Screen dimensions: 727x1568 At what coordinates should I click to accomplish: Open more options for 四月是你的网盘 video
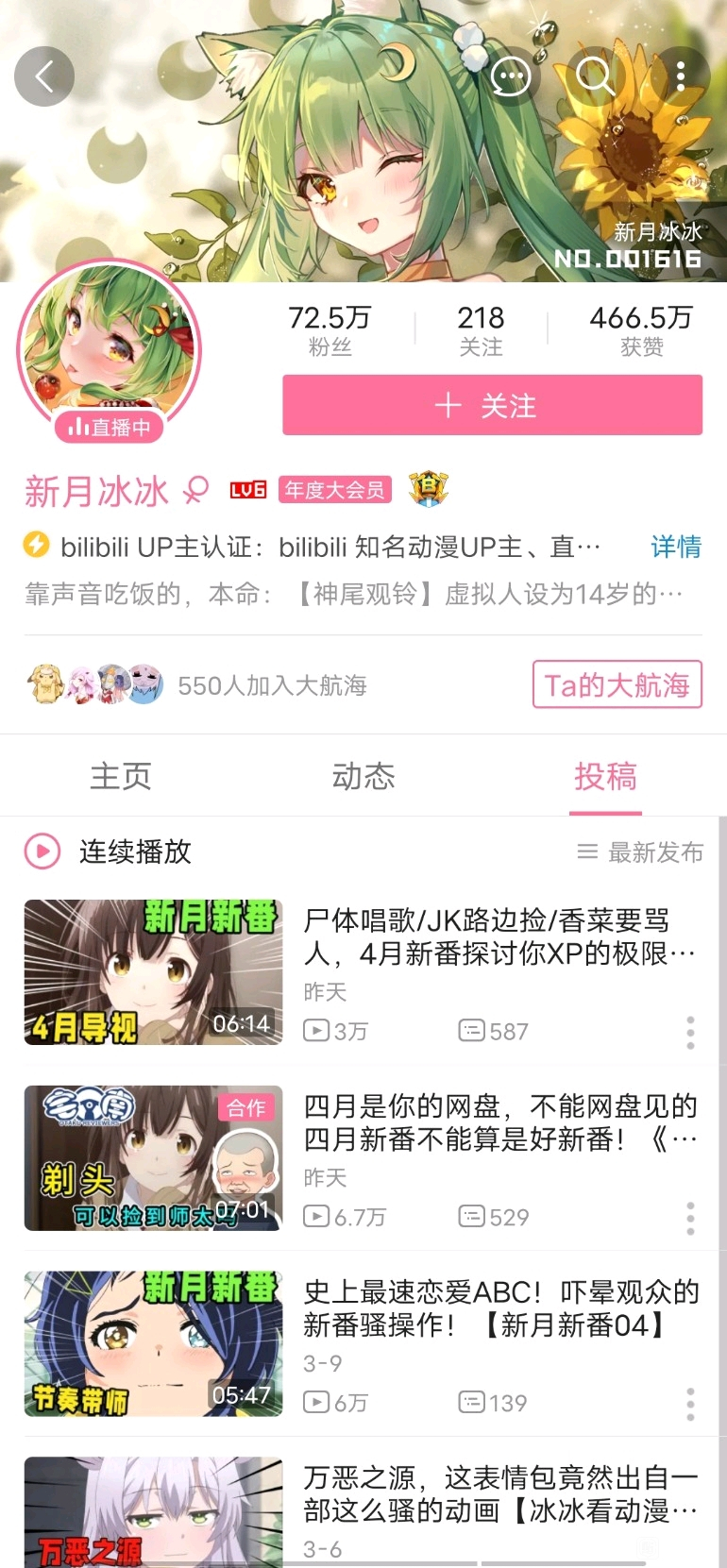[690, 1219]
